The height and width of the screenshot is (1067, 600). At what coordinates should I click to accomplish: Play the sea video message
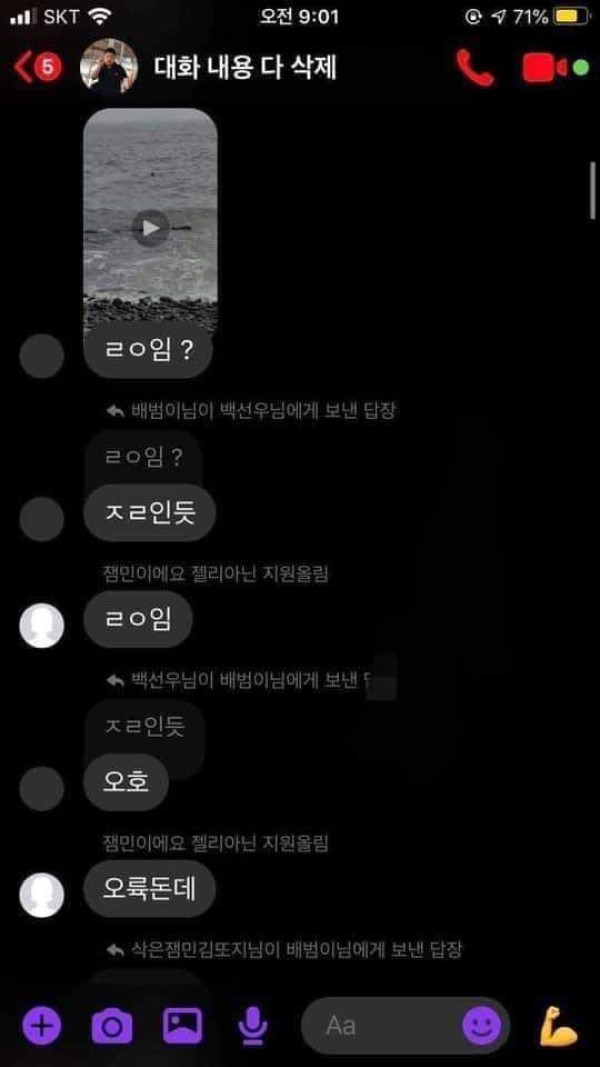tap(150, 228)
